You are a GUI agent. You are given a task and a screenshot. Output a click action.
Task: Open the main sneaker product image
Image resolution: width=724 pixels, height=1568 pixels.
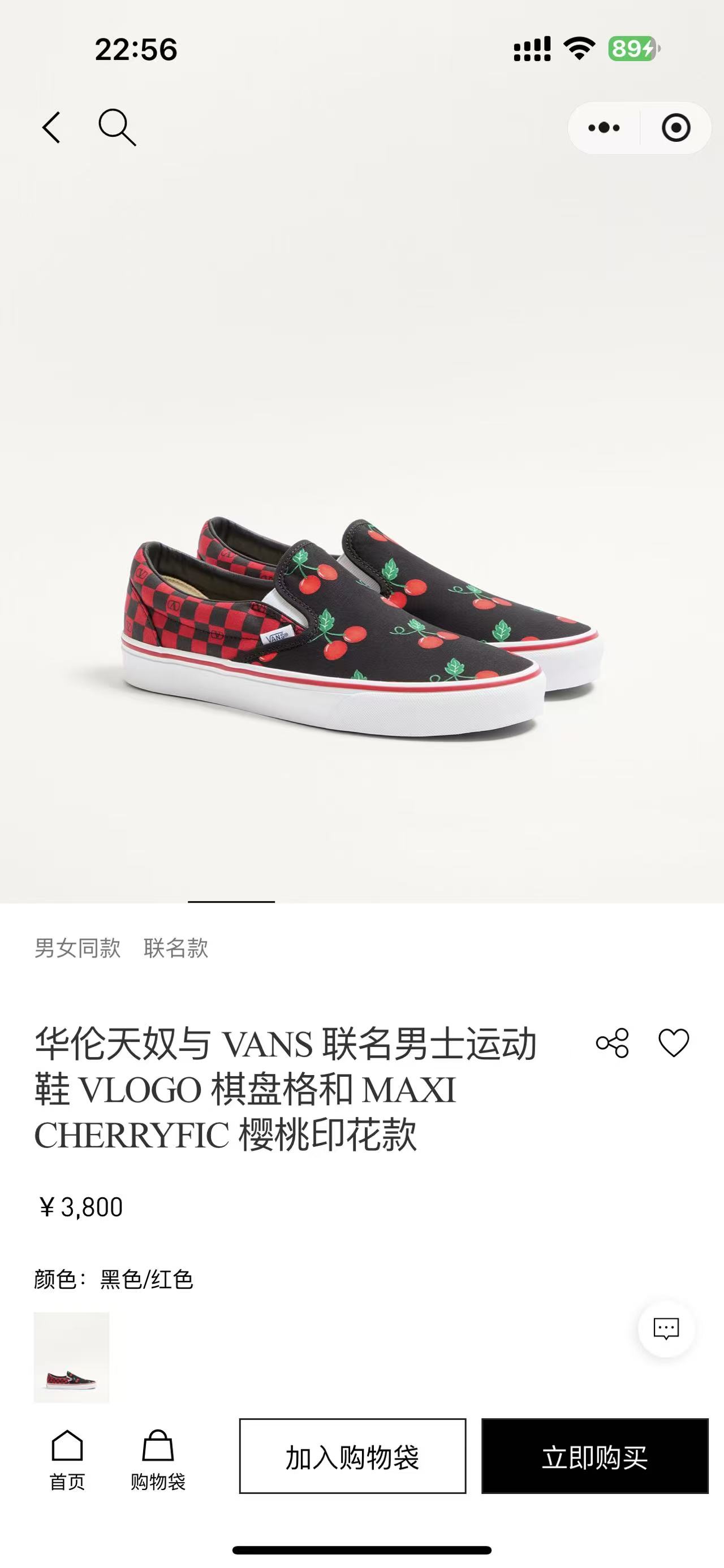click(x=361, y=627)
